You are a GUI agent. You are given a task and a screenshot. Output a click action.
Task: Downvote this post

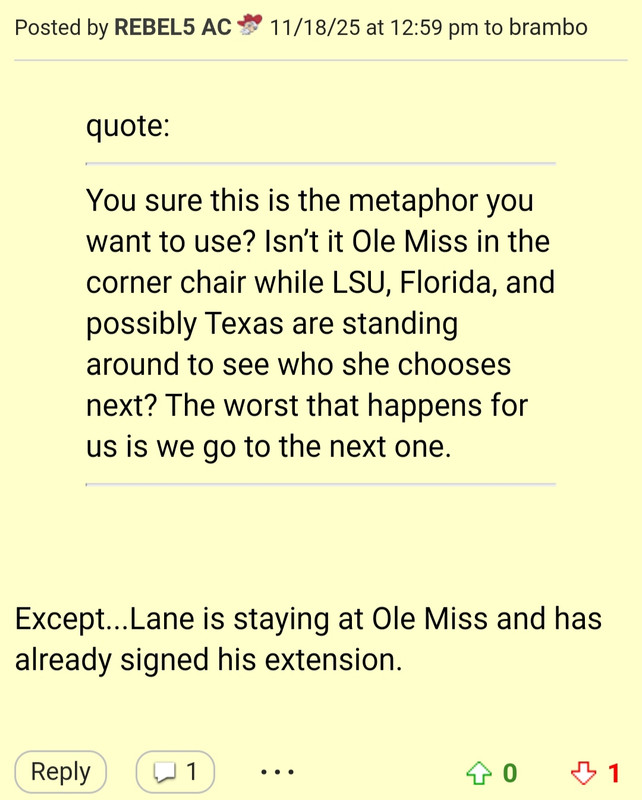(583, 773)
